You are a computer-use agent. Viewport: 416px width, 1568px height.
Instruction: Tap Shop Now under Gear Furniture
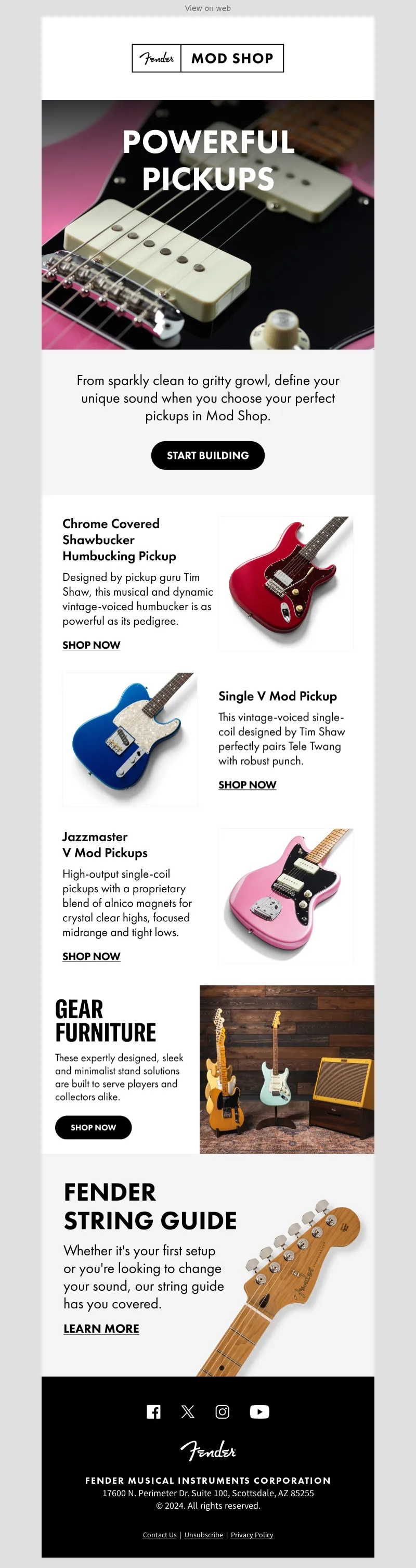pyautogui.click(x=93, y=1127)
